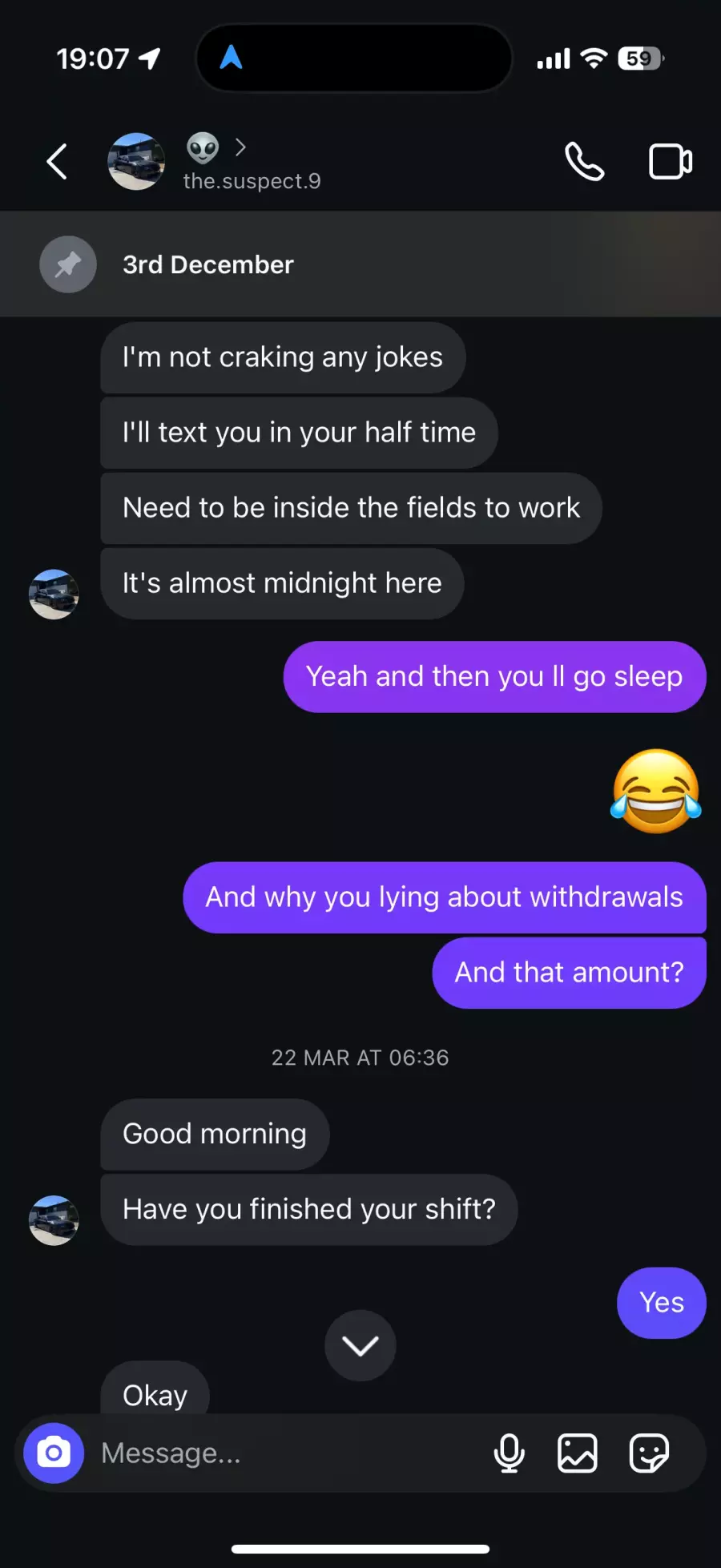Open the camera from message bar
This screenshot has width=721, height=1568.
(x=54, y=1453)
